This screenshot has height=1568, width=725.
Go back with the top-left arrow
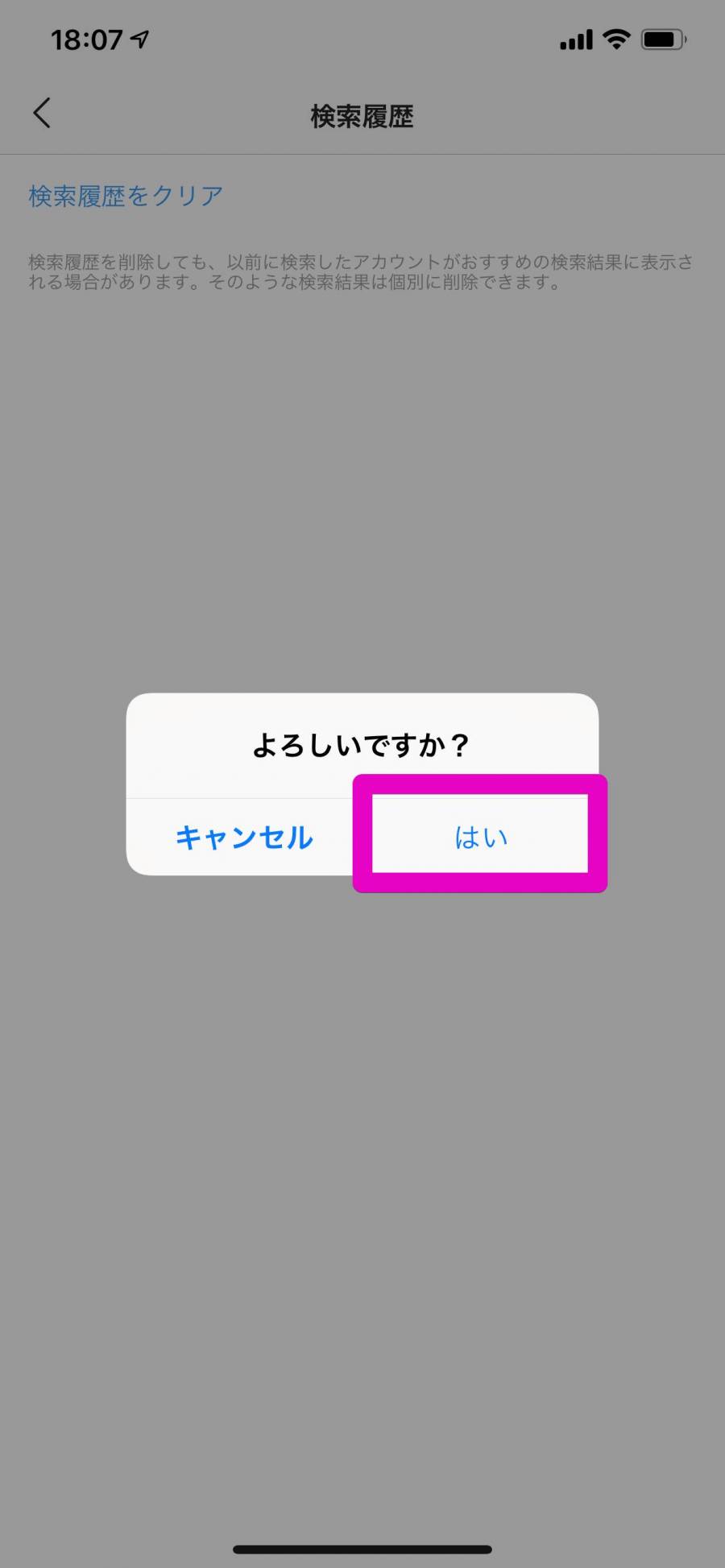(42, 114)
